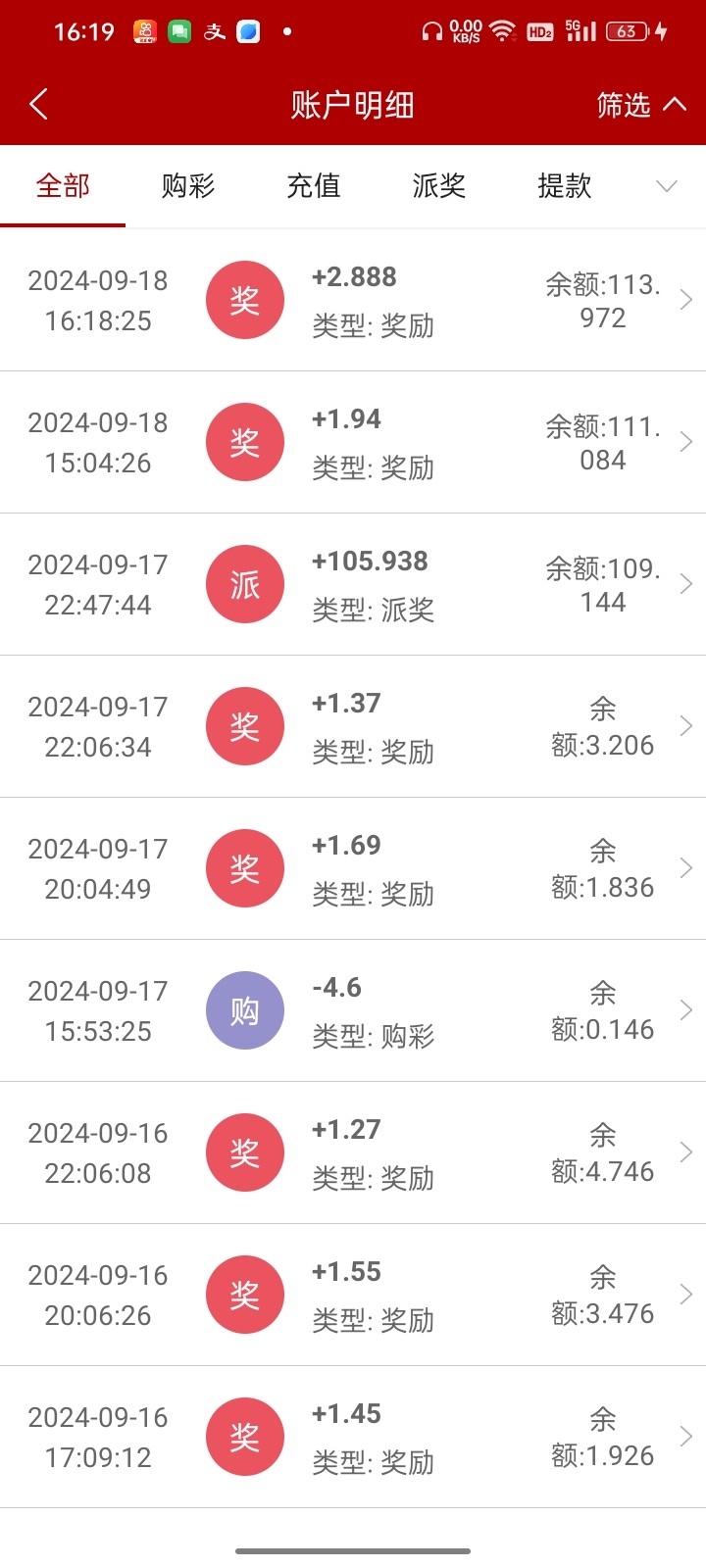Open the +1.94 奖励 record

[353, 442]
